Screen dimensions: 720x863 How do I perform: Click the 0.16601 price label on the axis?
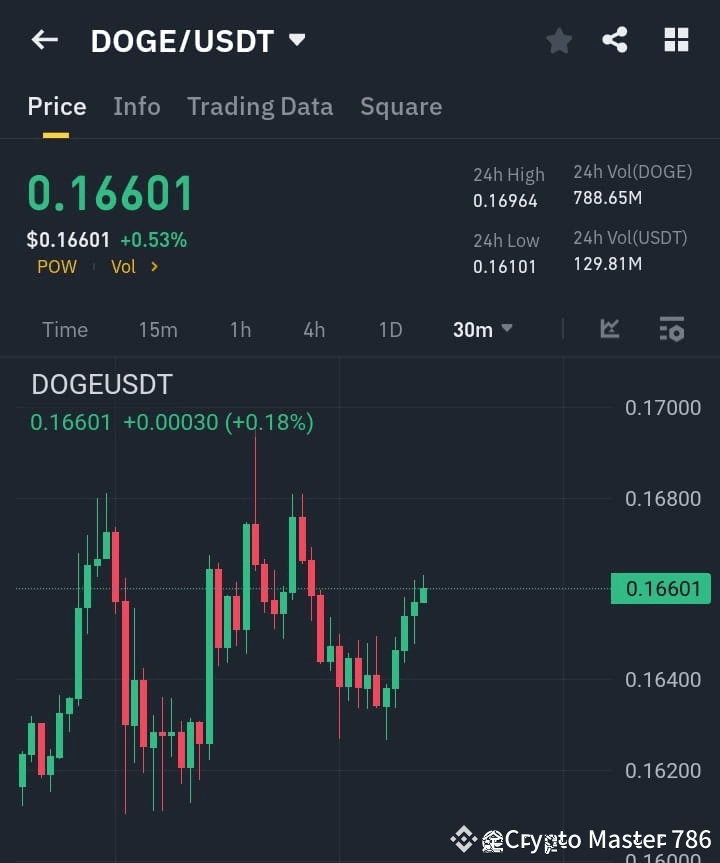click(x=660, y=589)
